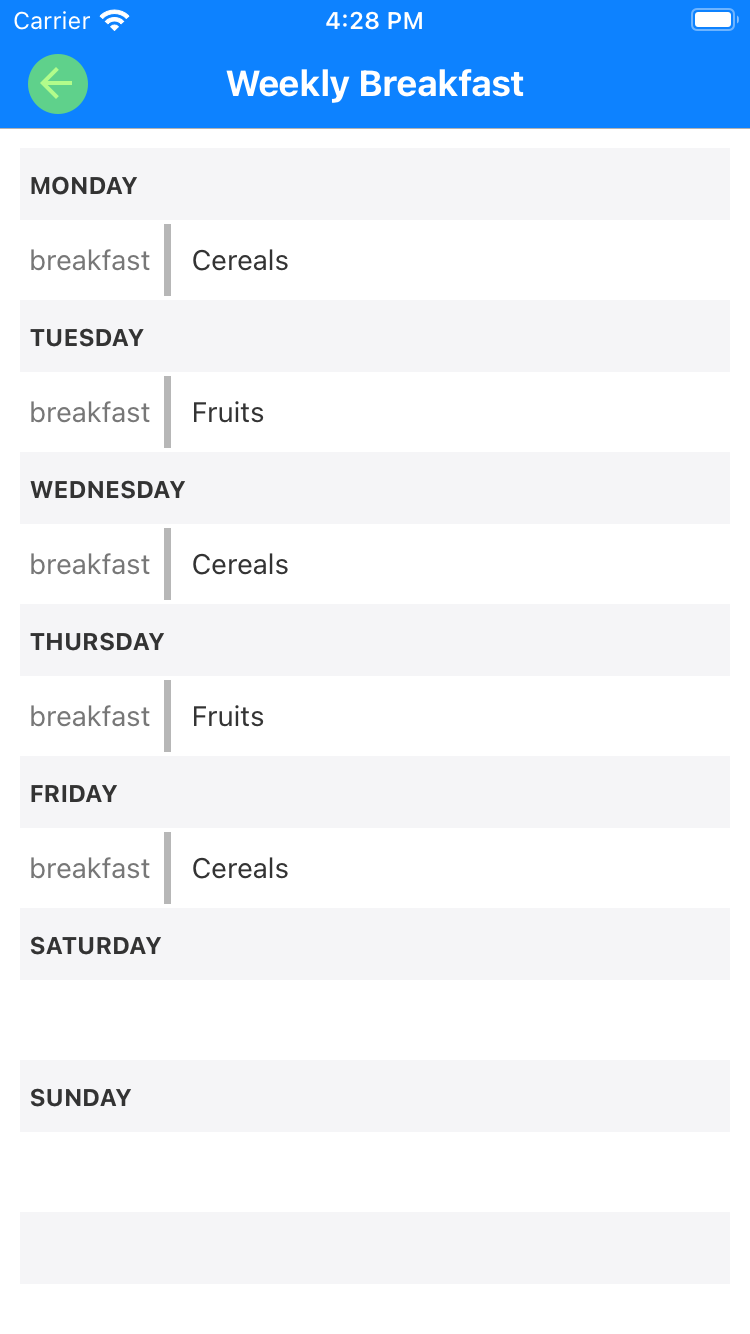Open Tuesday's Fruits breakfast entry
750x1334 pixels.
228,413
